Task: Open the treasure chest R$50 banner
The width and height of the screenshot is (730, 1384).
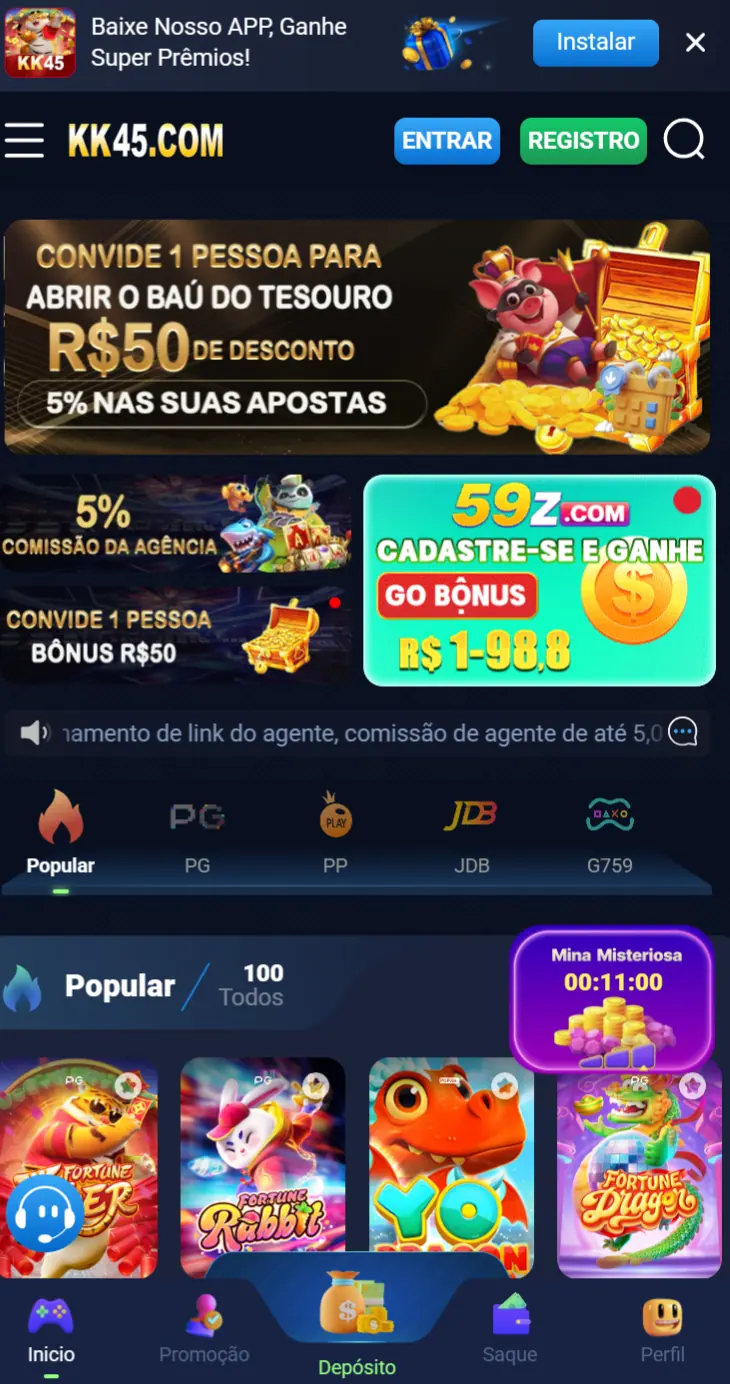Action: tap(357, 337)
